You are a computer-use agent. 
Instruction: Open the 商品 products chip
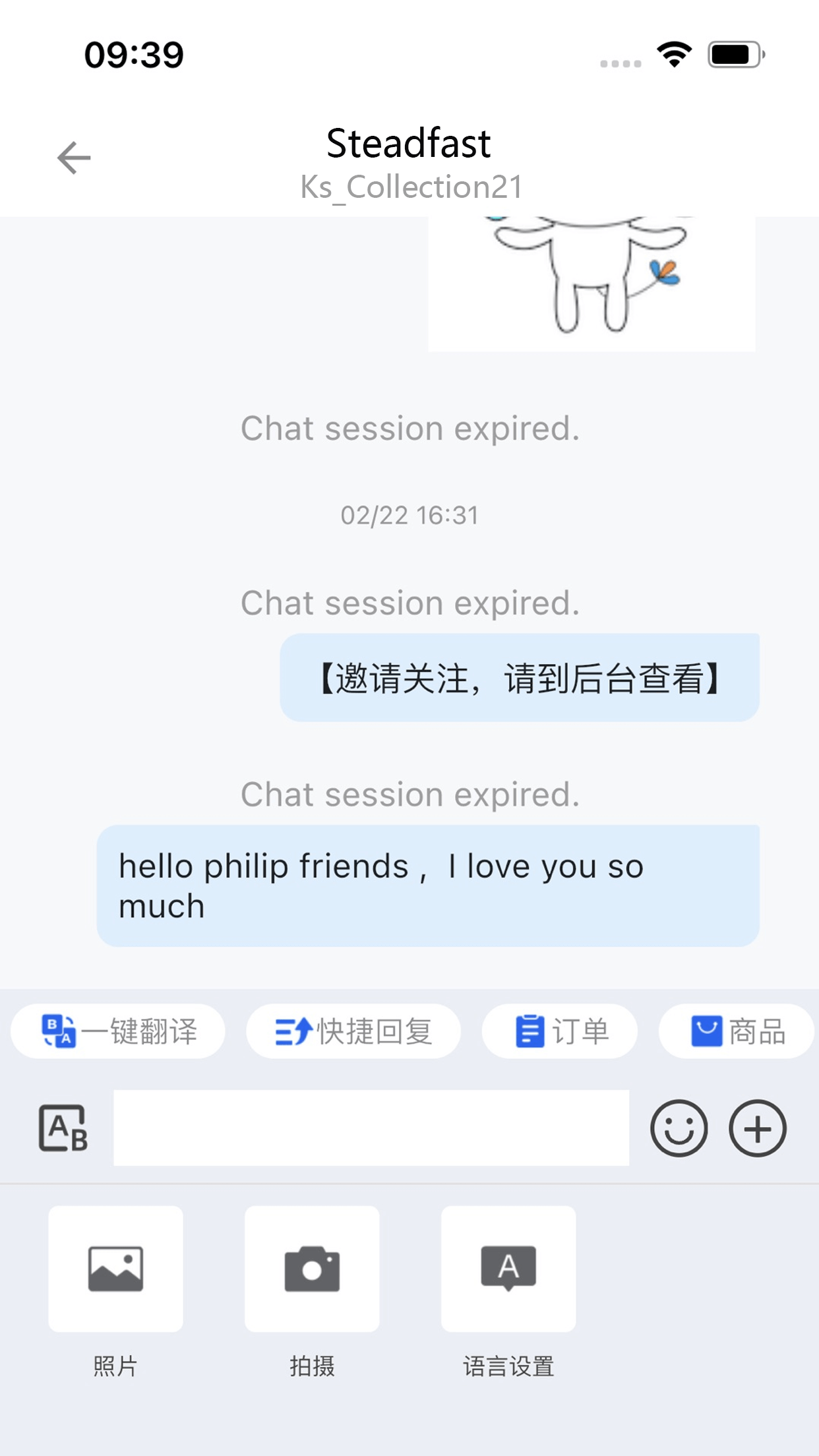tap(737, 1031)
